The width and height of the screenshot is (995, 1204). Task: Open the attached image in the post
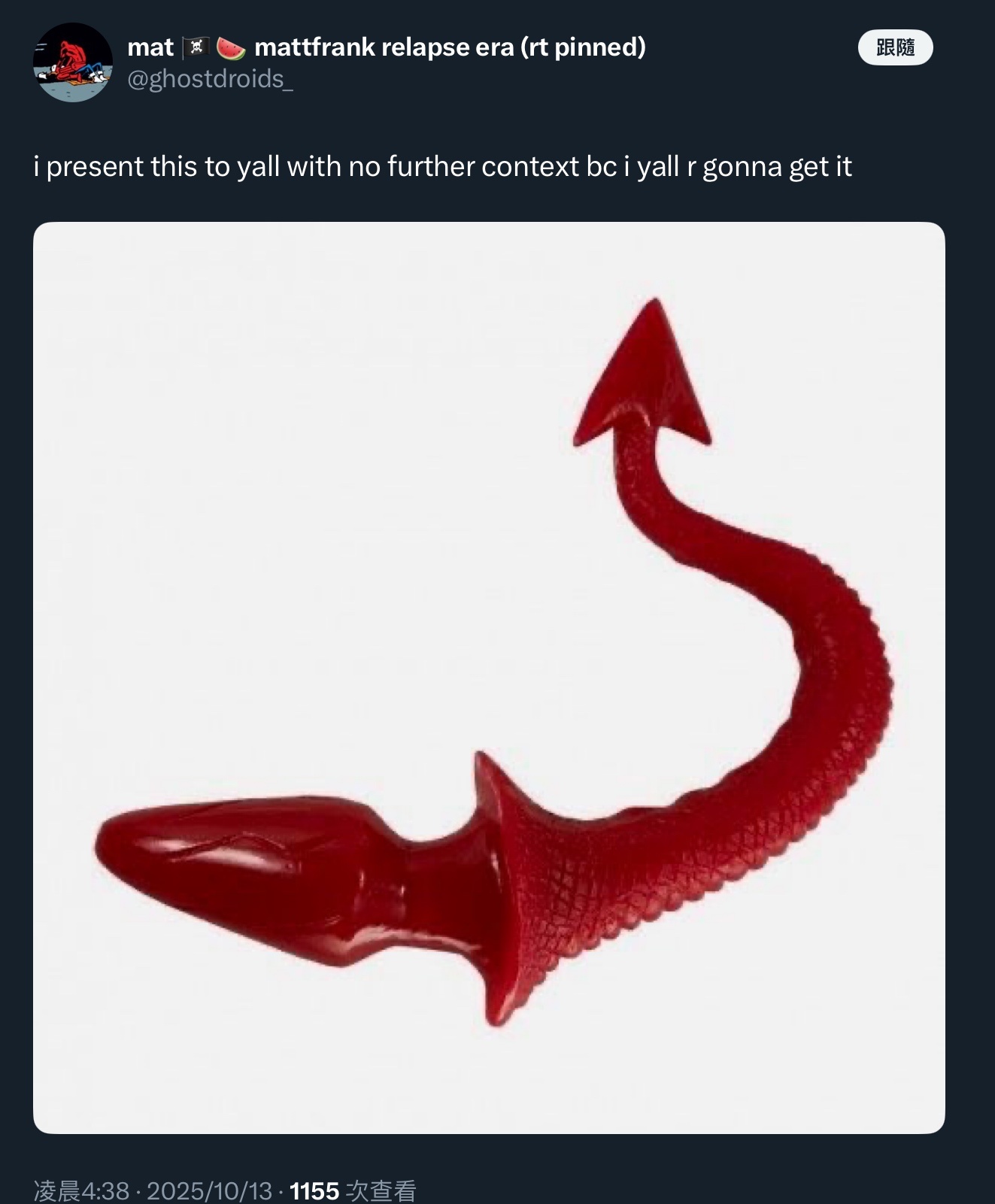489,677
